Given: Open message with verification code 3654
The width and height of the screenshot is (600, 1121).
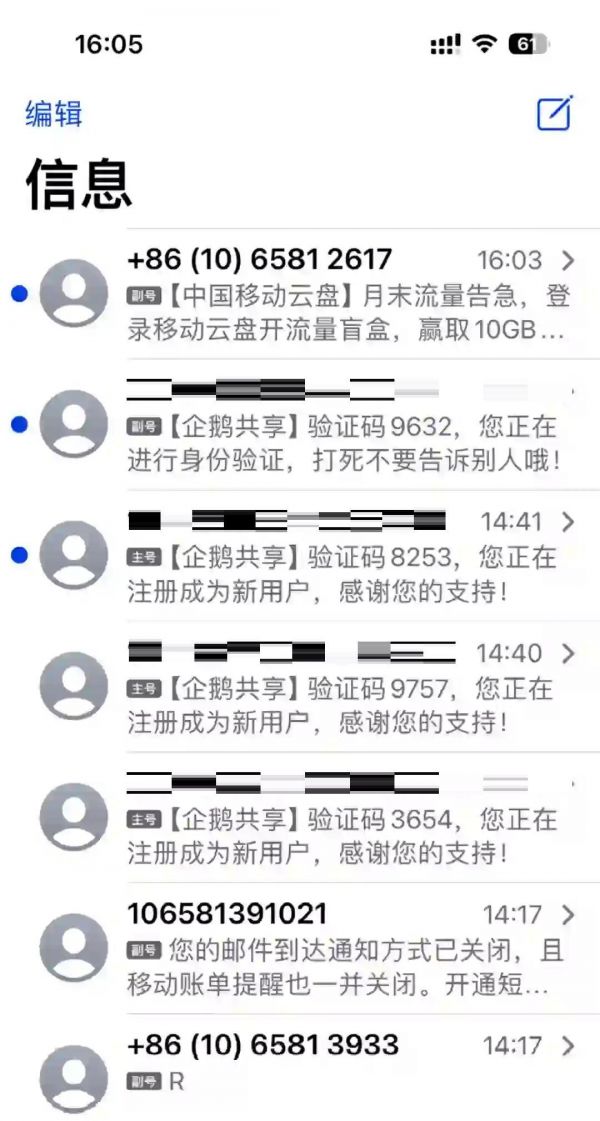Looking at the screenshot, I should pos(340,819).
